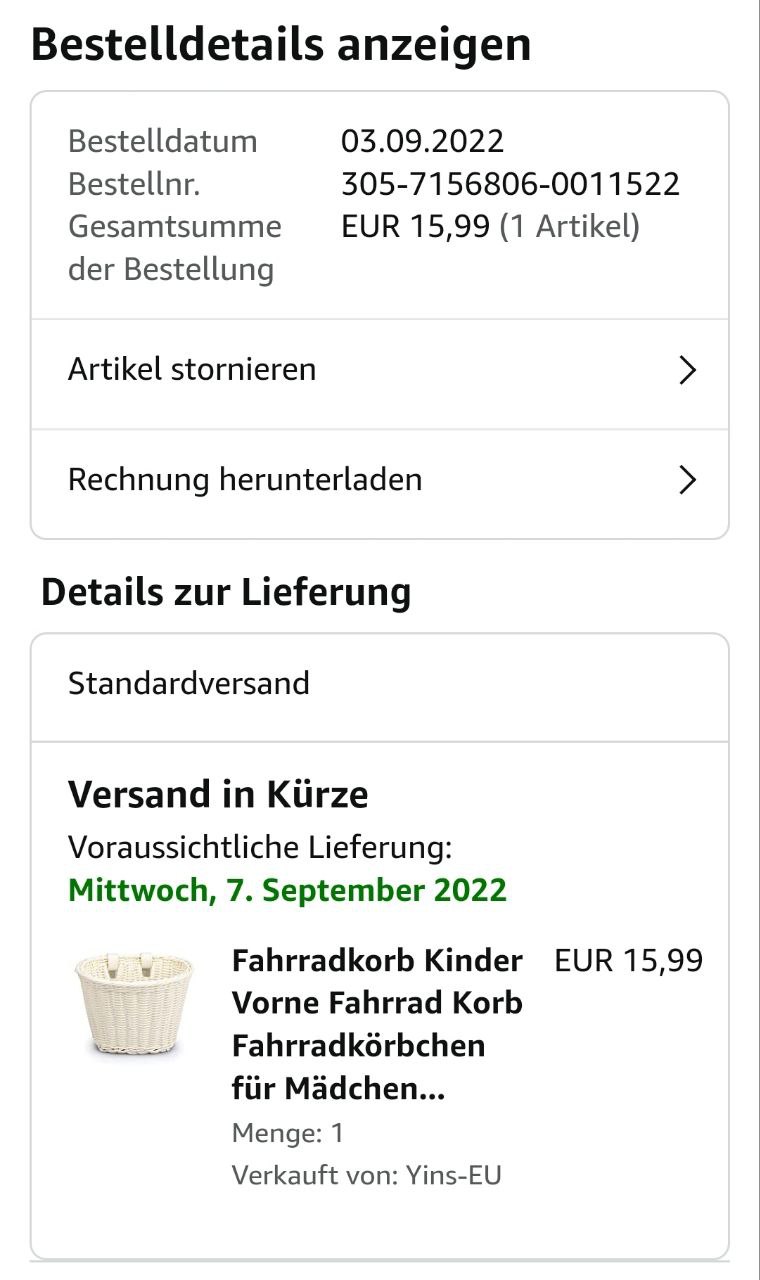The image size is (760, 1280).
Task: Open Artikel stornieren row
Action: point(380,371)
